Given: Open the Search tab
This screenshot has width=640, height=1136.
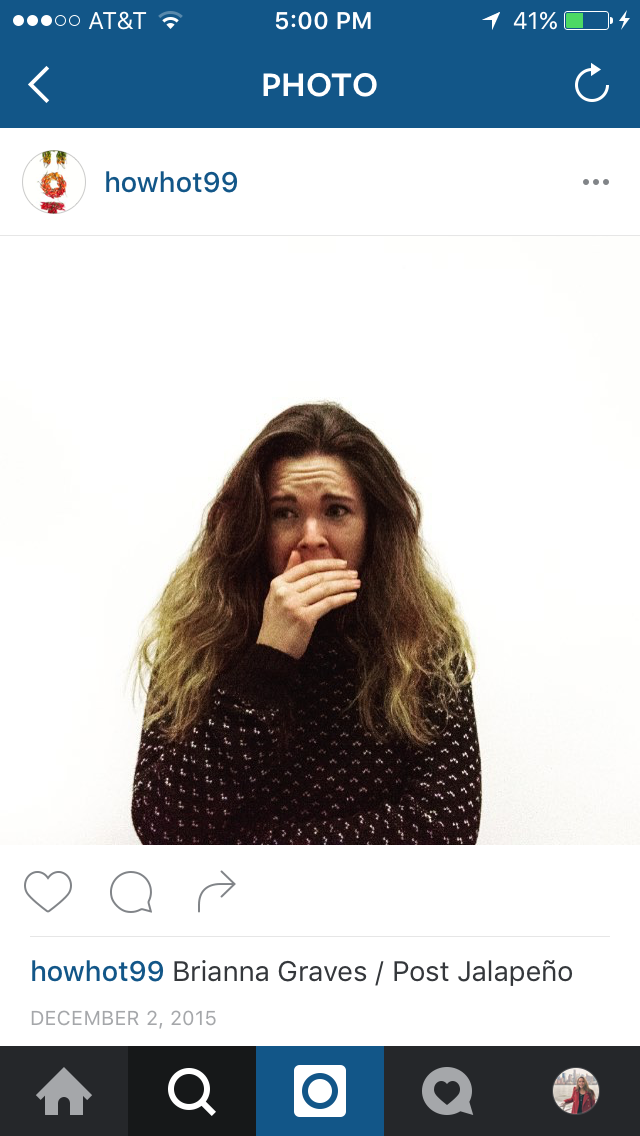Looking at the screenshot, I should point(192,1091).
